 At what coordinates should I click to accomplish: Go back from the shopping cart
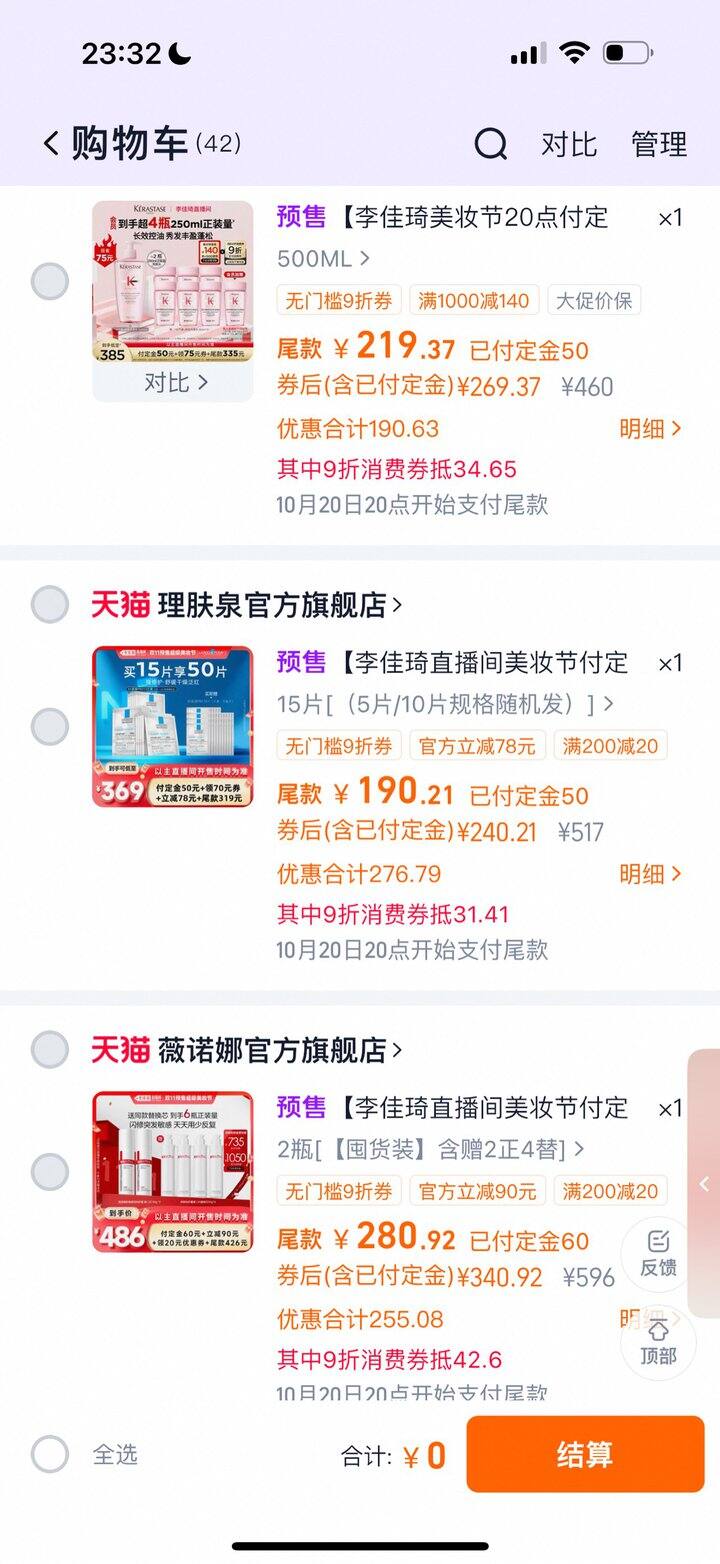point(51,144)
